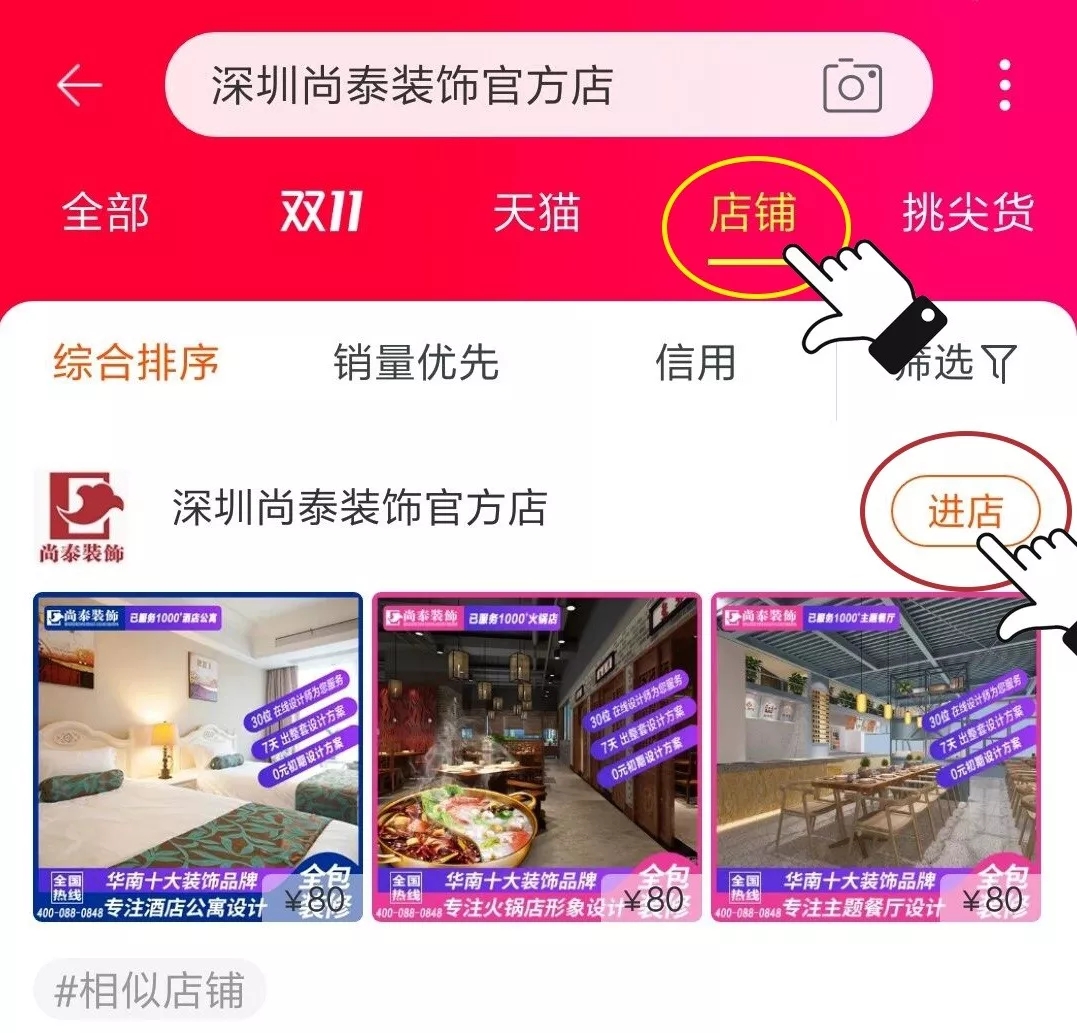Screen dimensions: 1077x1033
Task: Open the 主题餐厅设计 product tile
Action: (x=876, y=757)
